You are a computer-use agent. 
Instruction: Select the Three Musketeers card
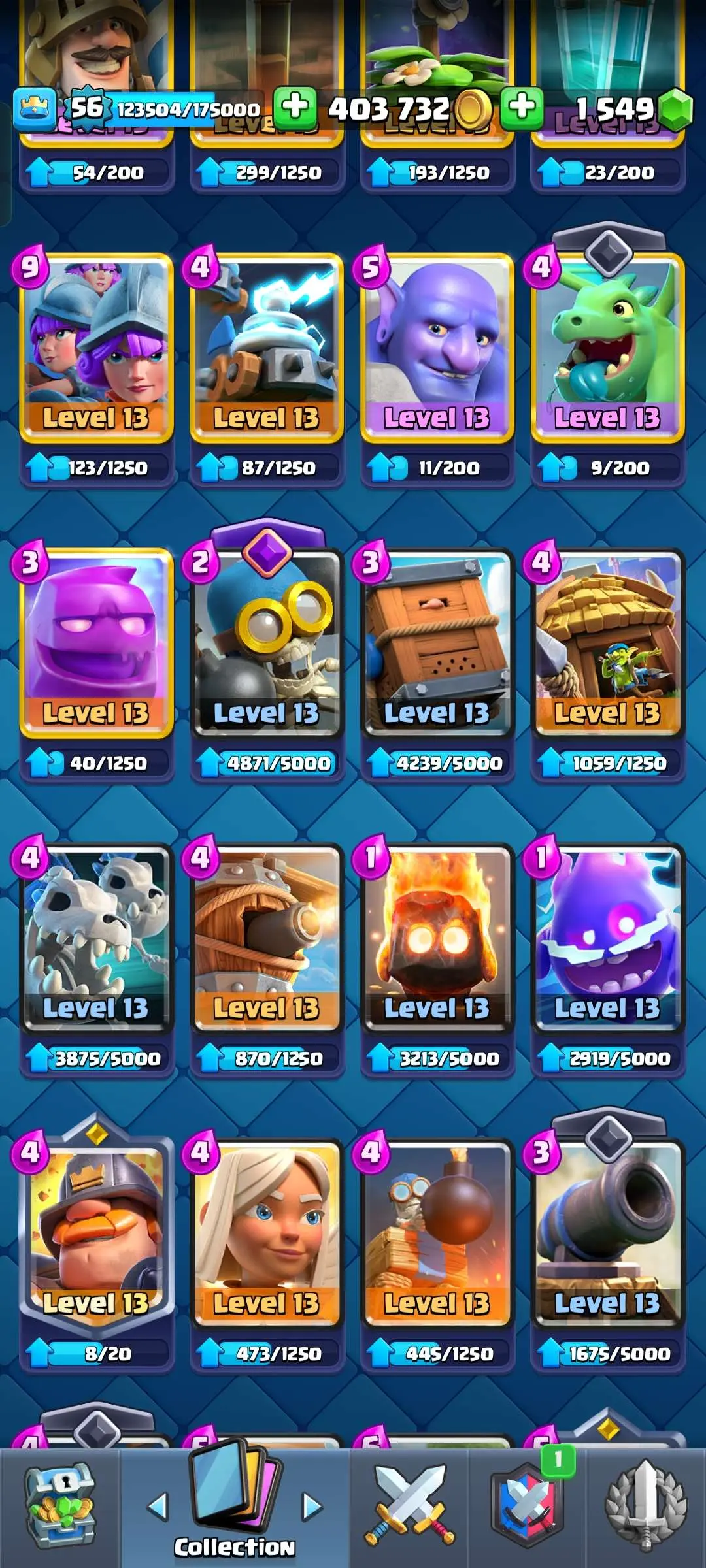97,346
